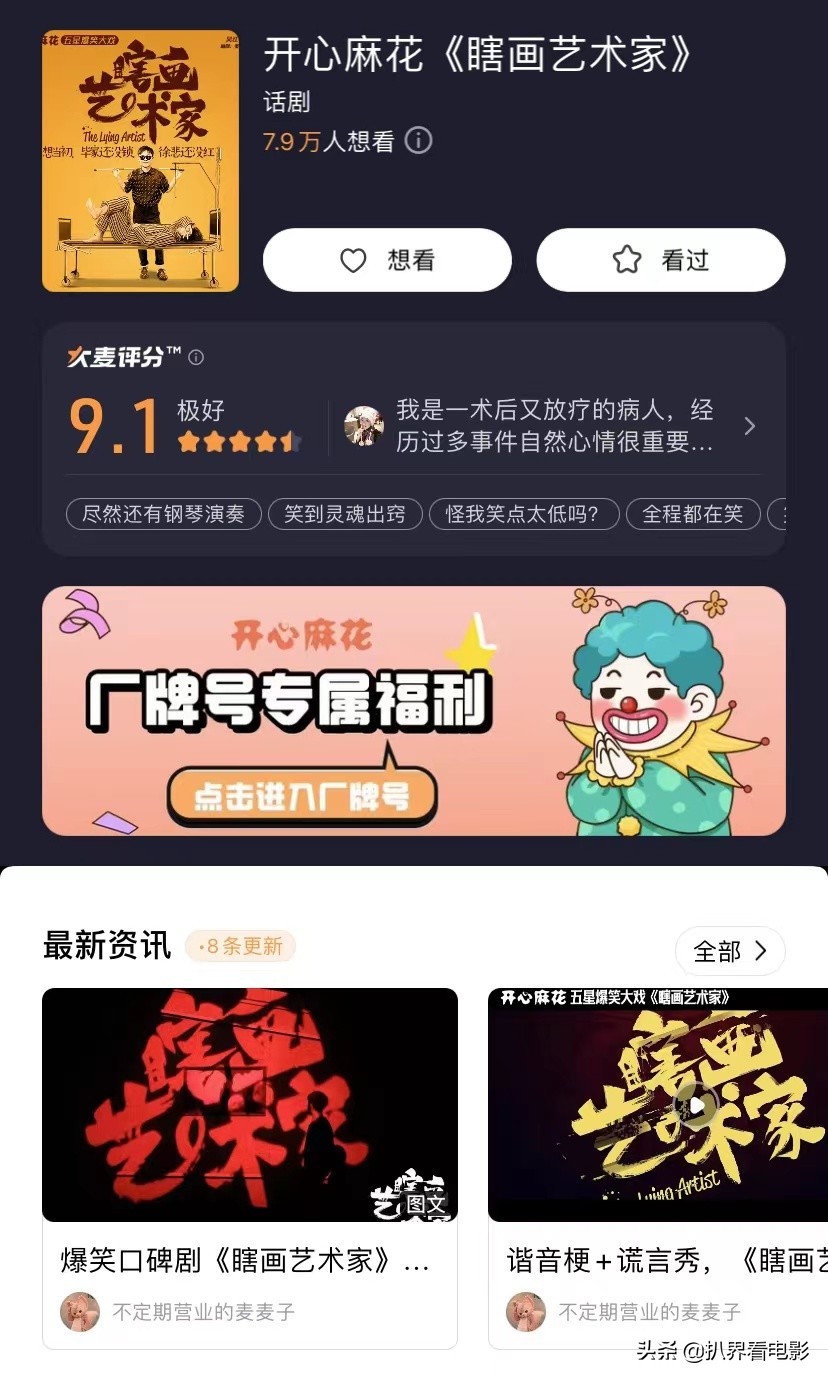Tap the info icon beside 大麦评分 logo
Screen dimensions: 828x1380
(x=196, y=358)
